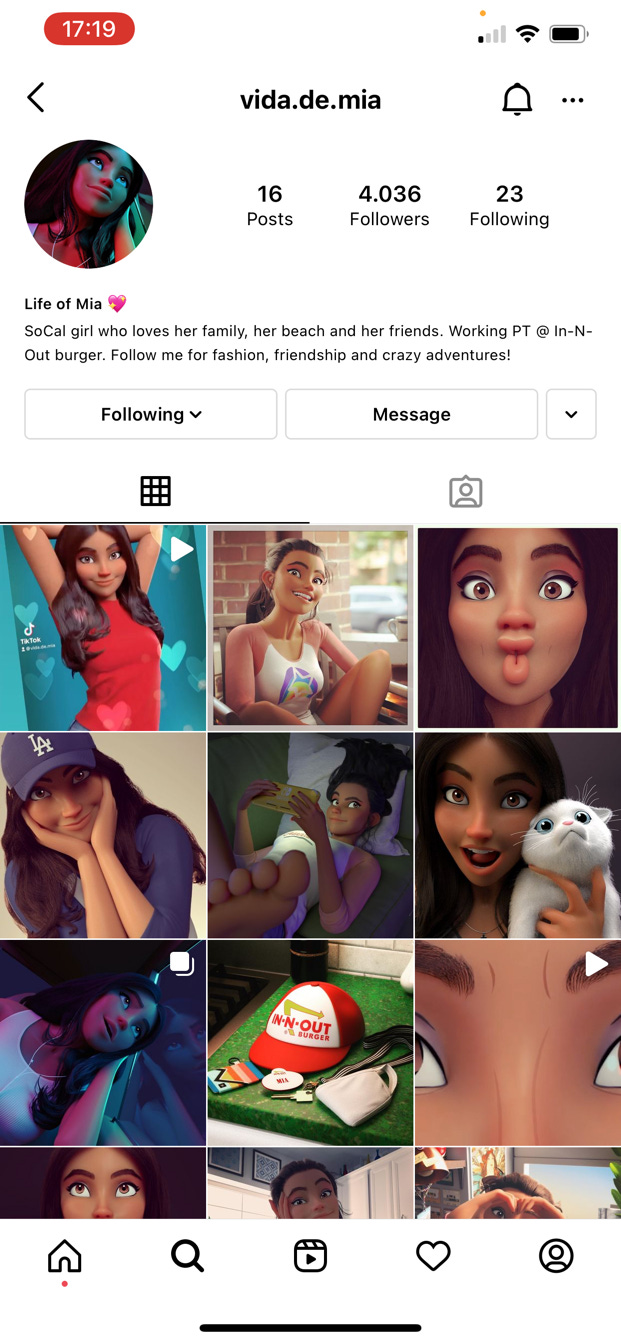The width and height of the screenshot is (621, 1344).
Task: Open the three-dot overflow menu
Action: (572, 100)
